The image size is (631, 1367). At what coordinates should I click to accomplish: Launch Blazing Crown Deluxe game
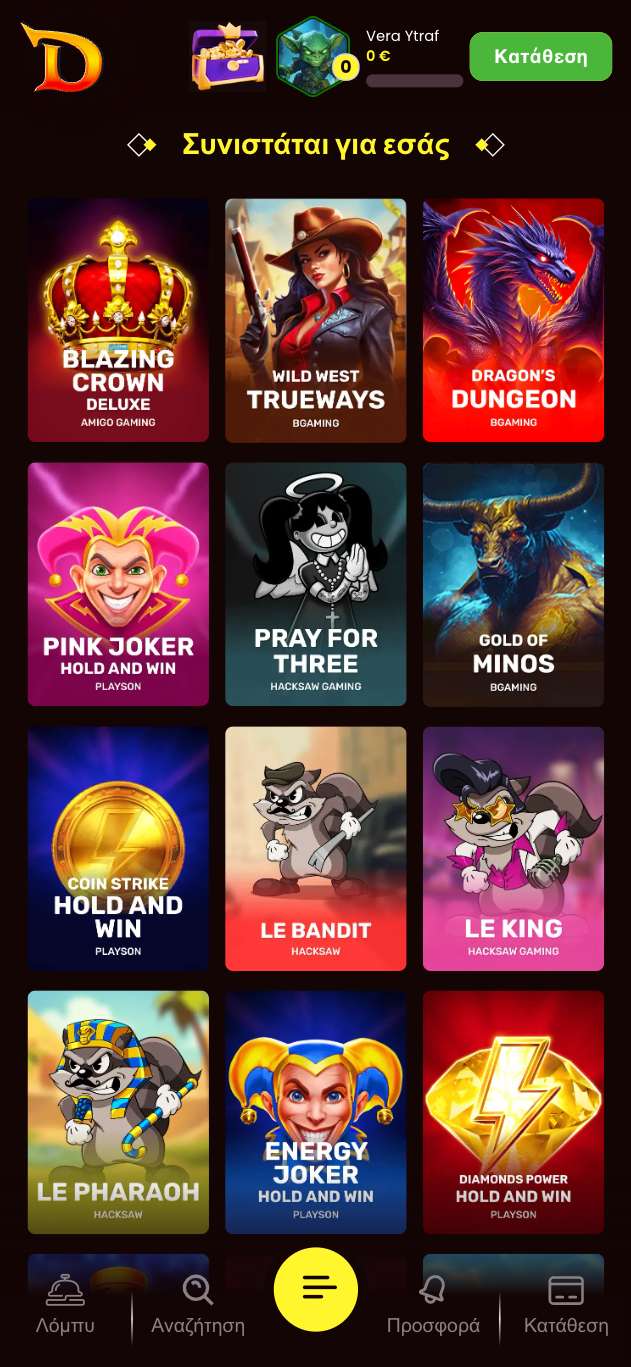tap(118, 320)
